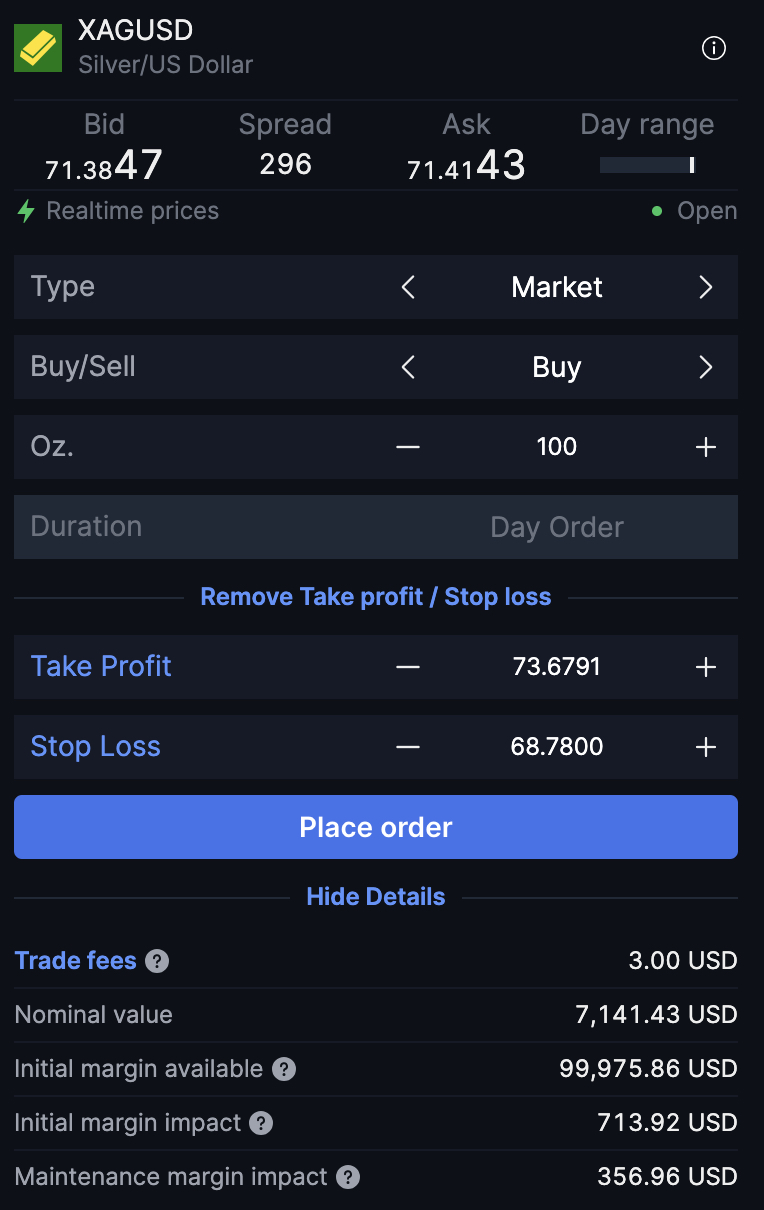View instrument information via info icon

[714, 47]
